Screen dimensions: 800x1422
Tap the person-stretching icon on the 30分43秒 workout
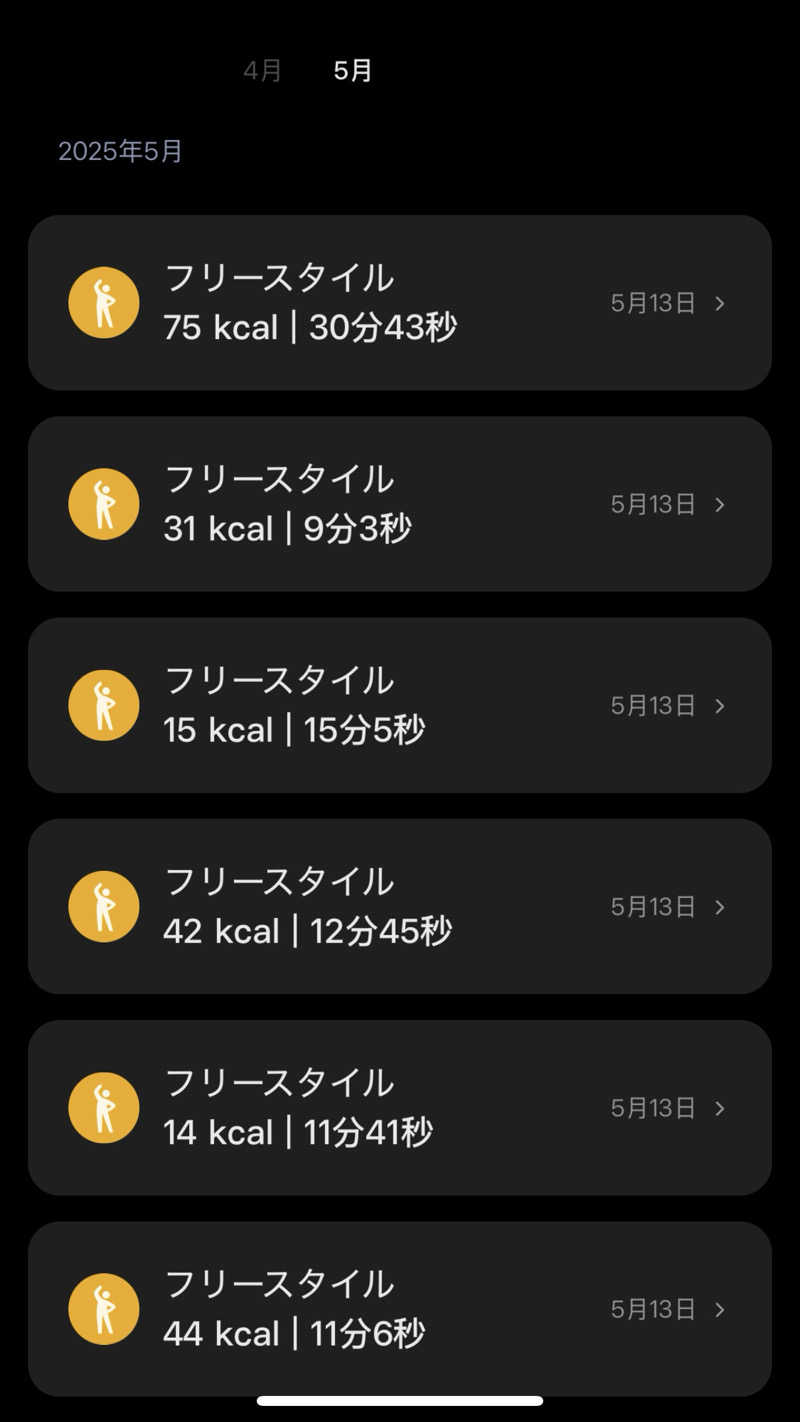103,302
